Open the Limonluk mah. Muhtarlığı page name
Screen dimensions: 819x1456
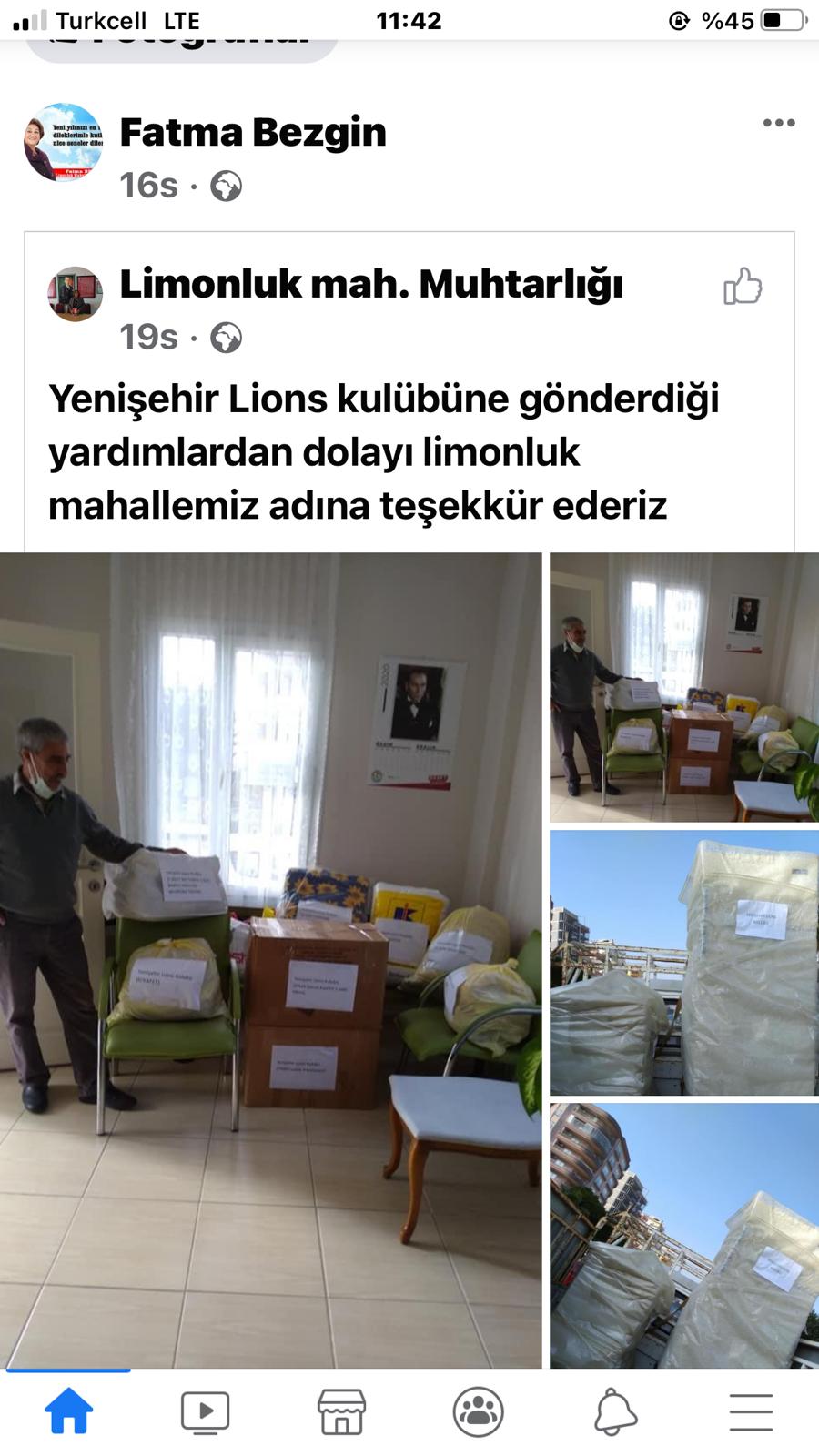point(371,284)
